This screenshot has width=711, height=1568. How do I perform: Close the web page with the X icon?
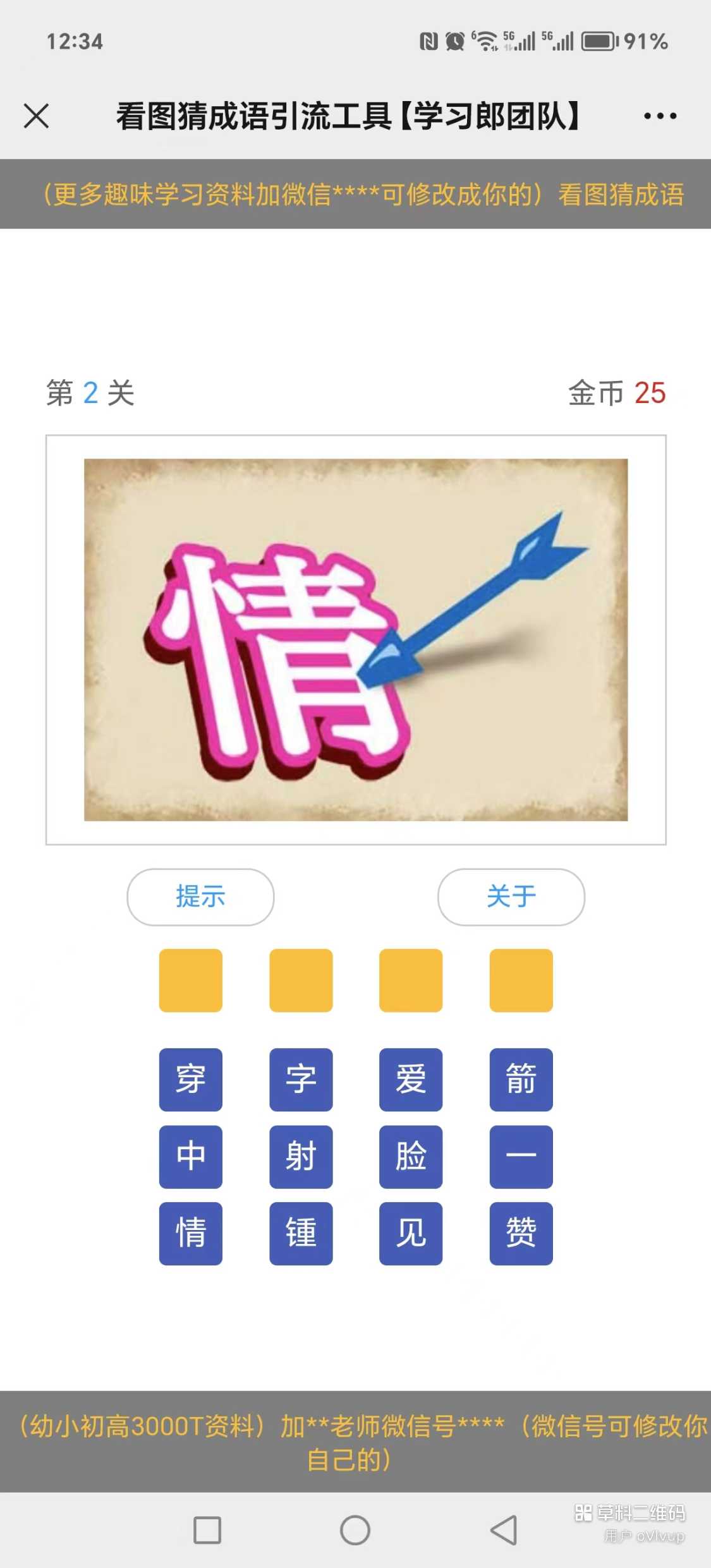pyautogui.click(x=37, y=116)
